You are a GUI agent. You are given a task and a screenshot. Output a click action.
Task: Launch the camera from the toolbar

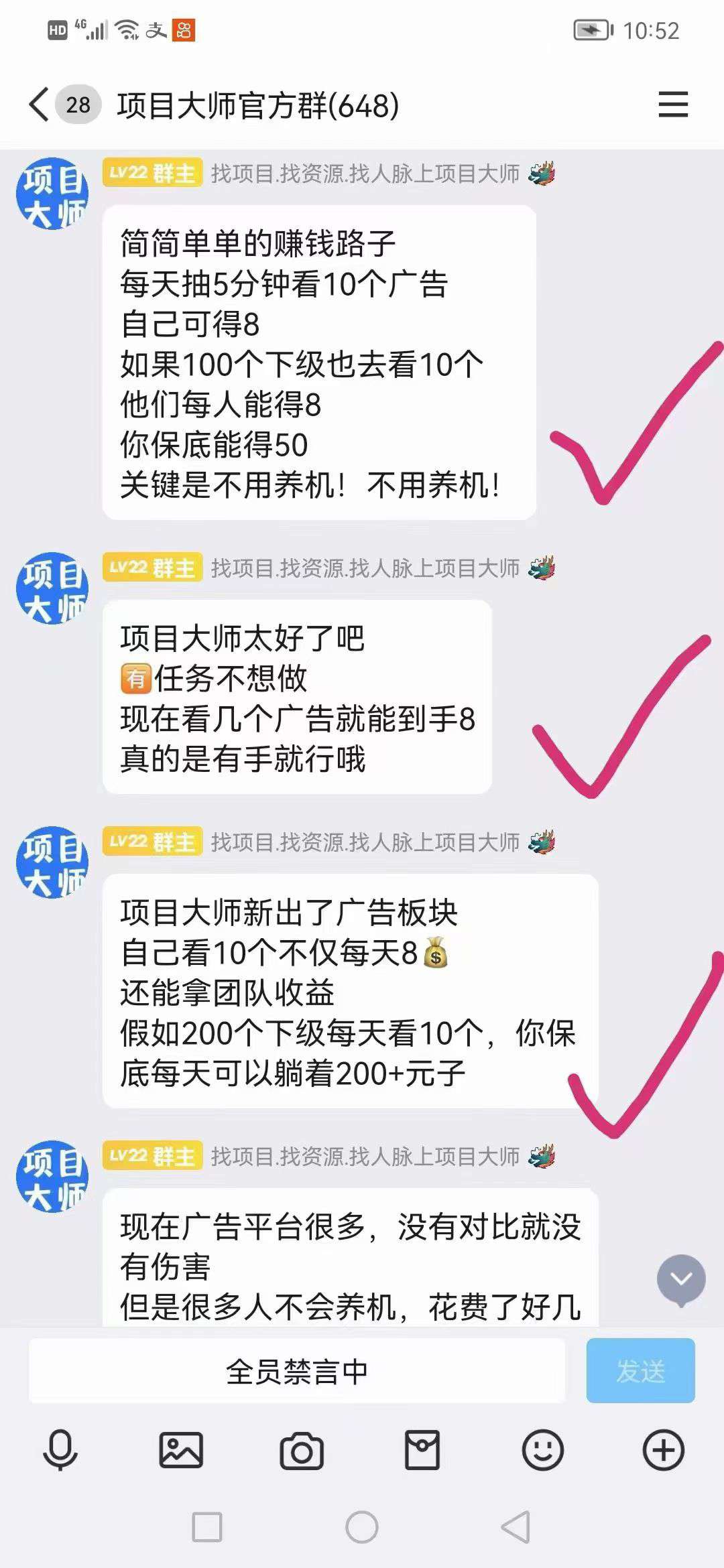pos(302,1451)
